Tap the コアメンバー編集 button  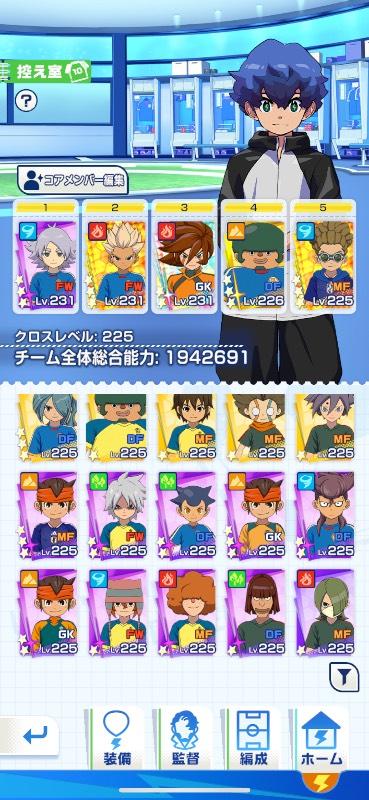click(x=72, y=180)
